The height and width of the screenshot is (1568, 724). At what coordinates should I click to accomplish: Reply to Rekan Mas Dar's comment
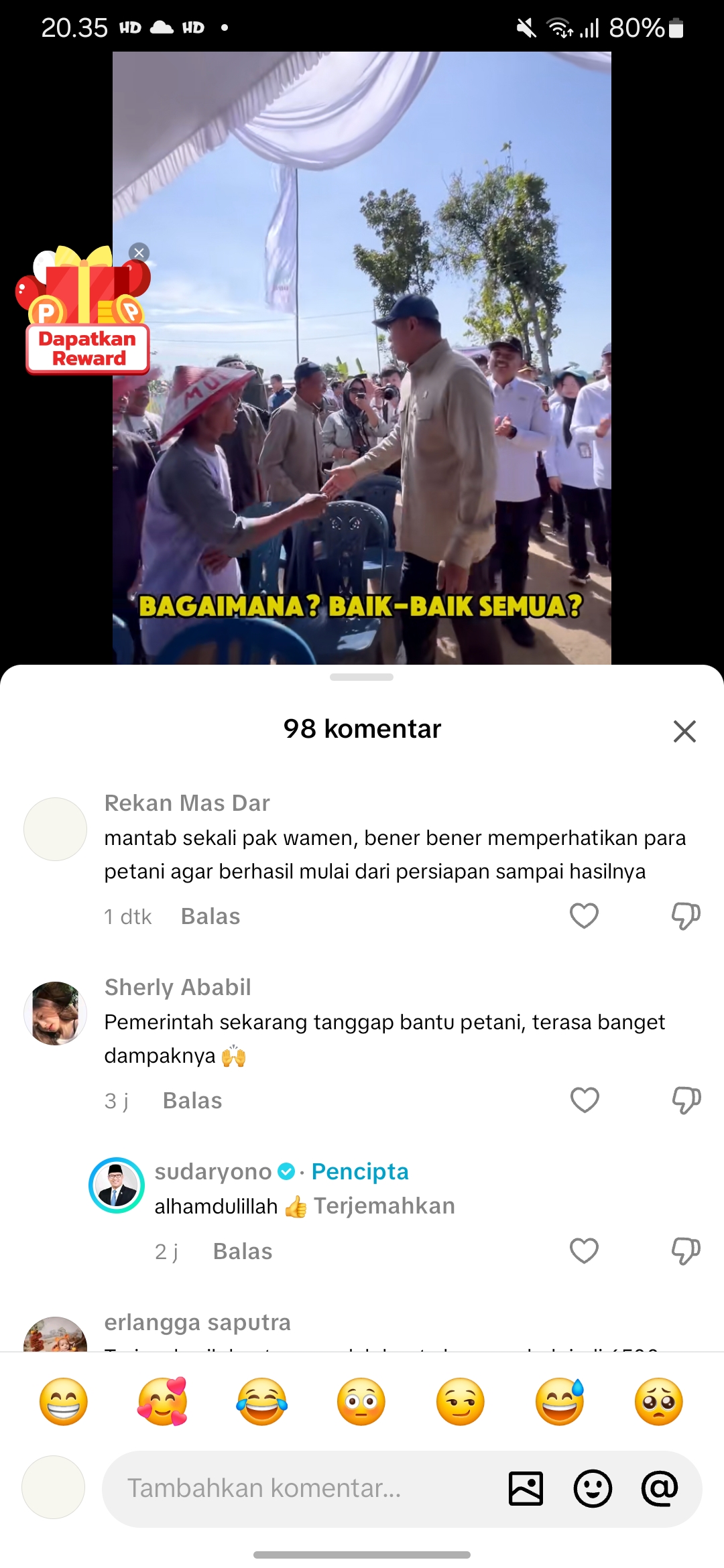point(210,916)
